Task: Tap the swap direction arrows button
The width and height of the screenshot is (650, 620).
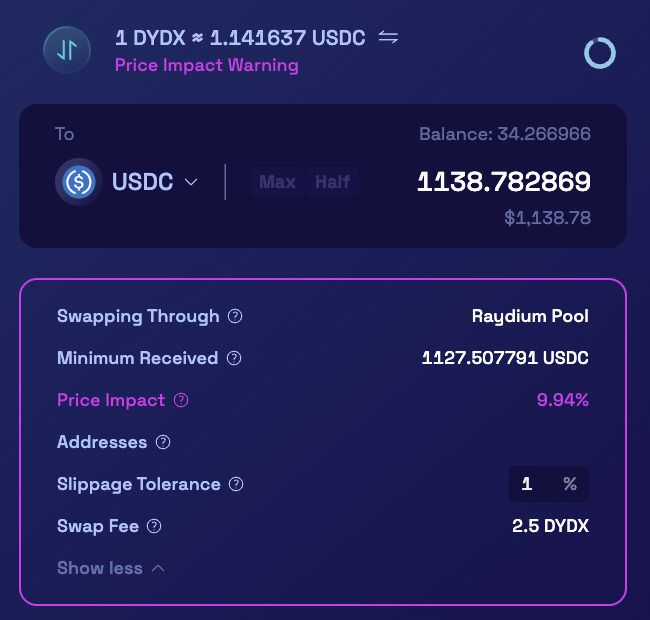Action: tap(67, 50)
